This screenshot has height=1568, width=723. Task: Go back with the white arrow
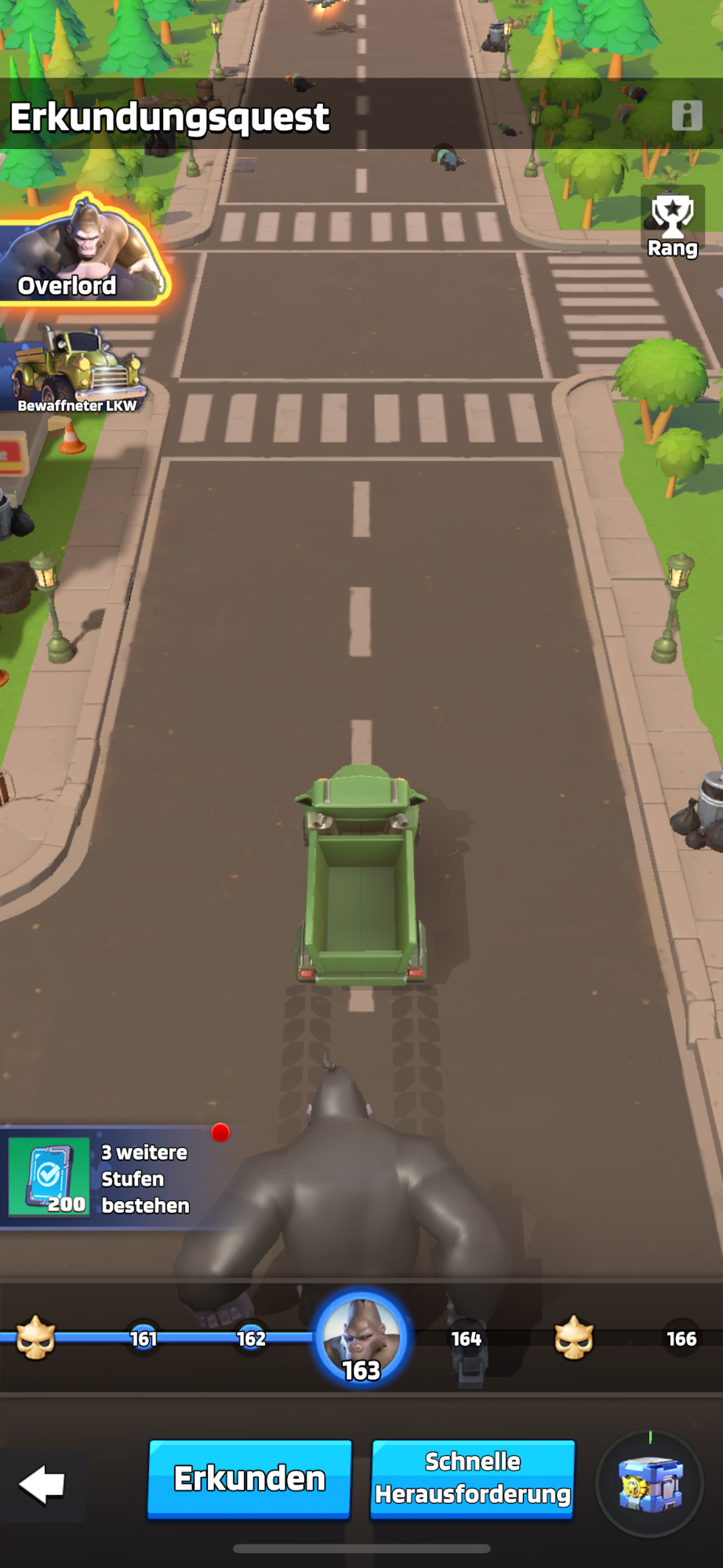[42, 1483]
